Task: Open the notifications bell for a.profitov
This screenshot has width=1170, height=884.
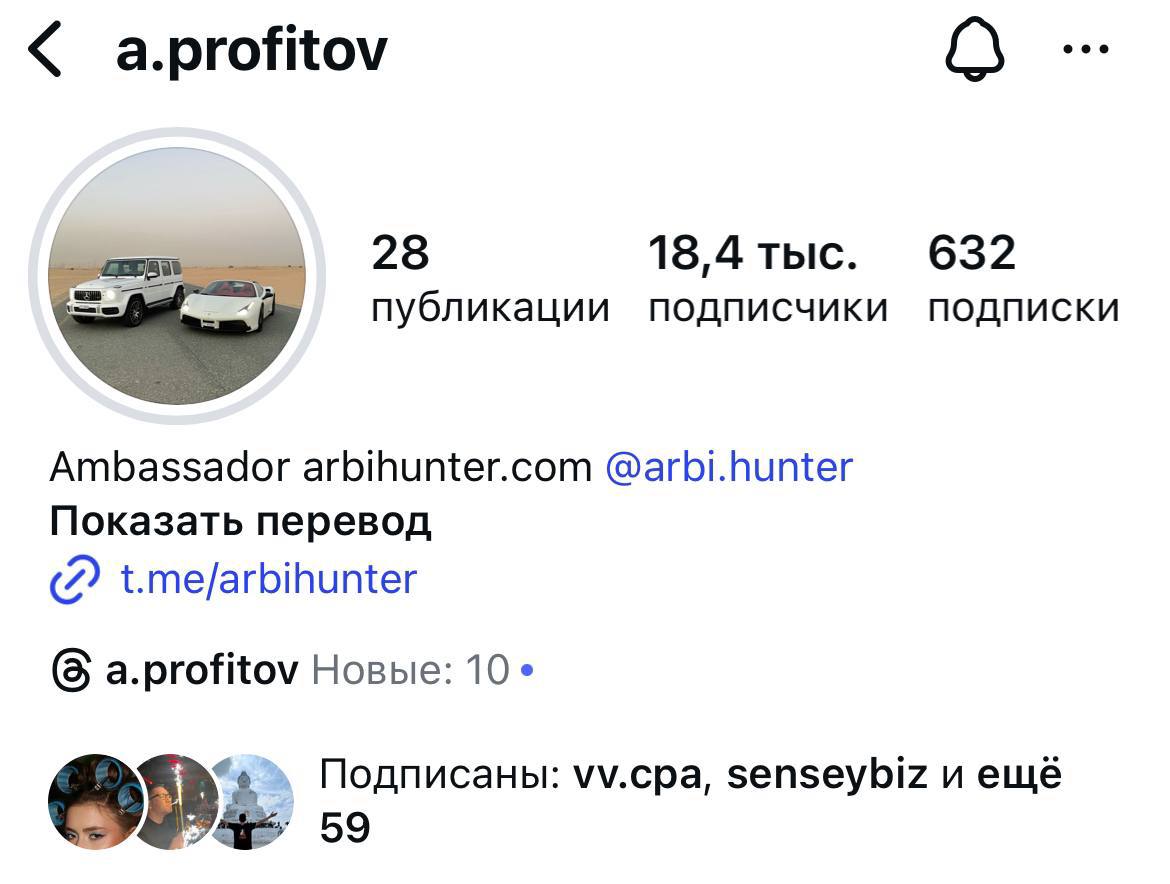Action: 975,50
